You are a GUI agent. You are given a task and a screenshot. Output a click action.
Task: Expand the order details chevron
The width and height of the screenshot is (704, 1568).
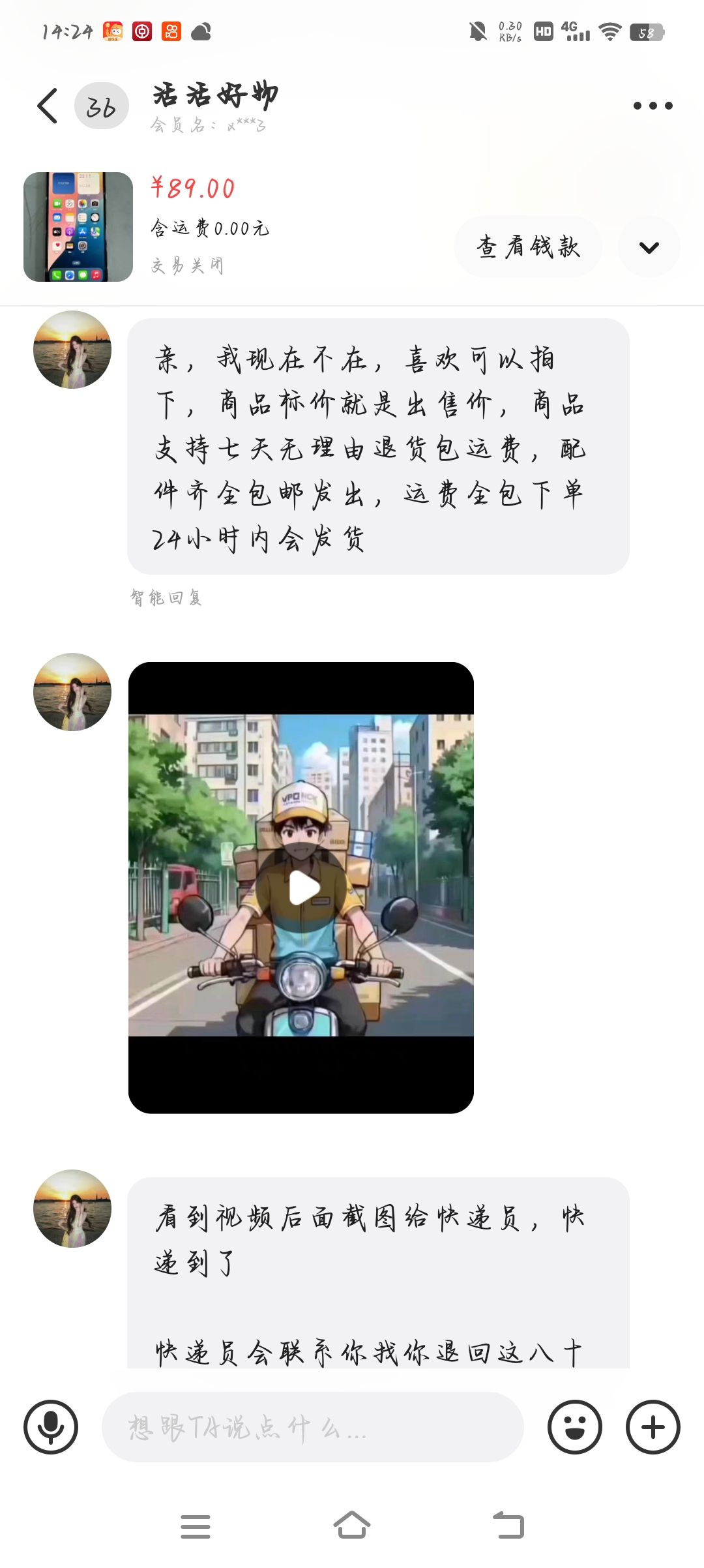(649, 247)
